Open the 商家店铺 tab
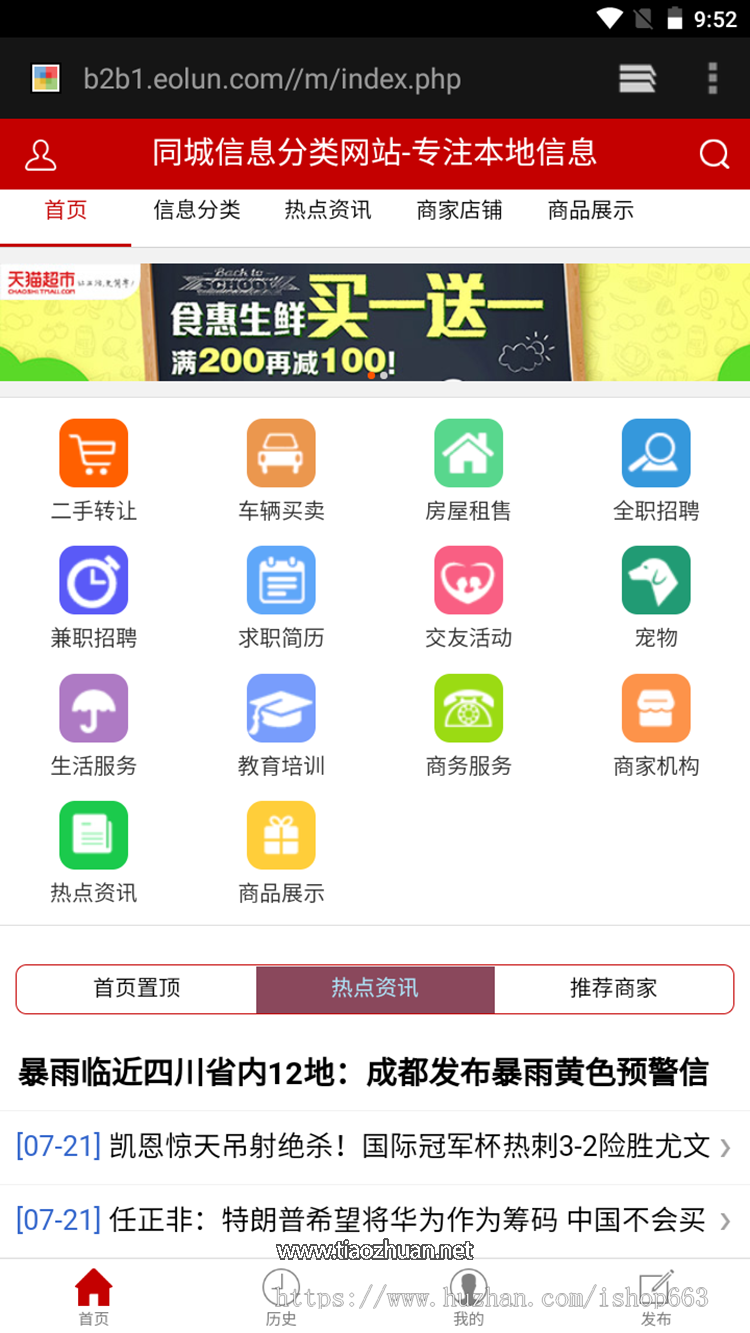Screen dimensions: 750x1333 click(x=459, y=210)
